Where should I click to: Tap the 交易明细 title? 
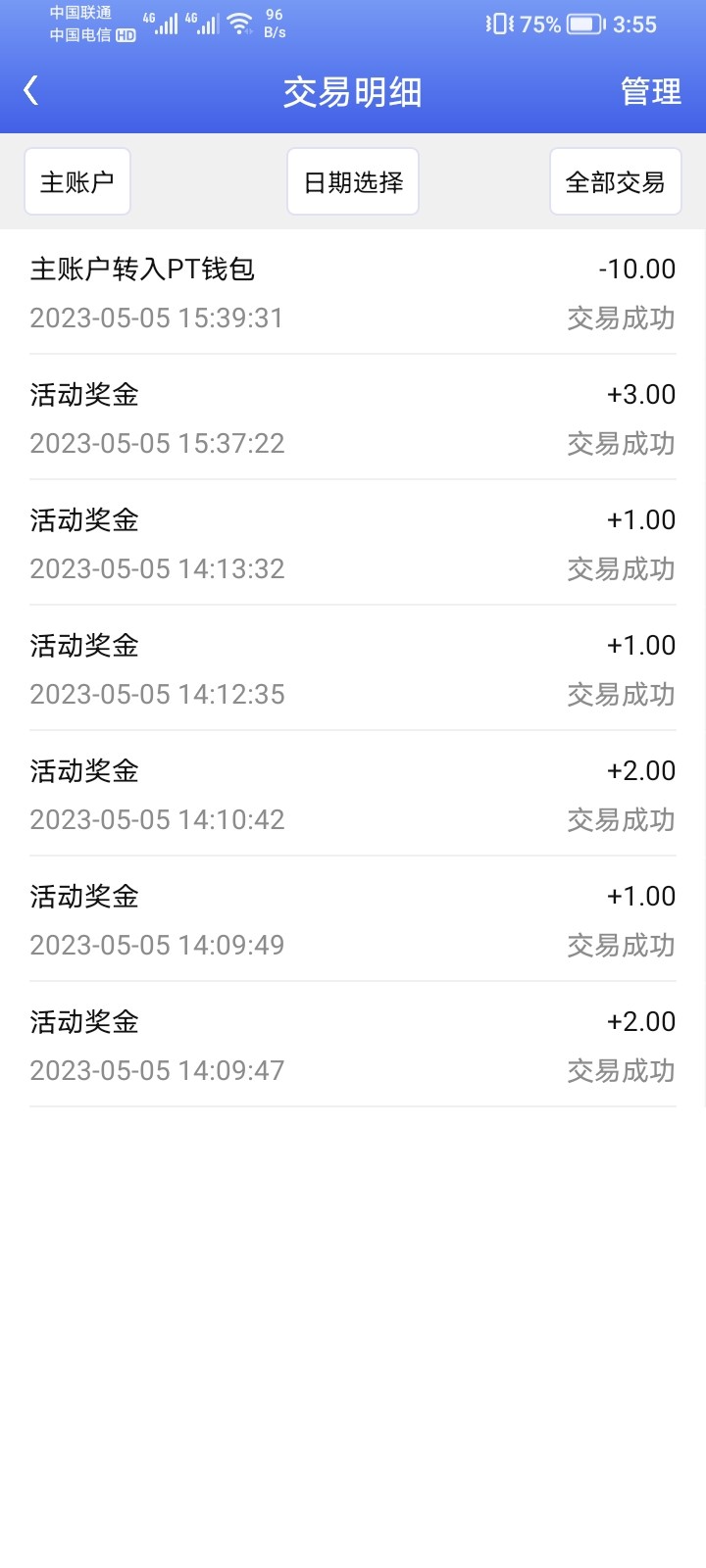coord(352,91)
